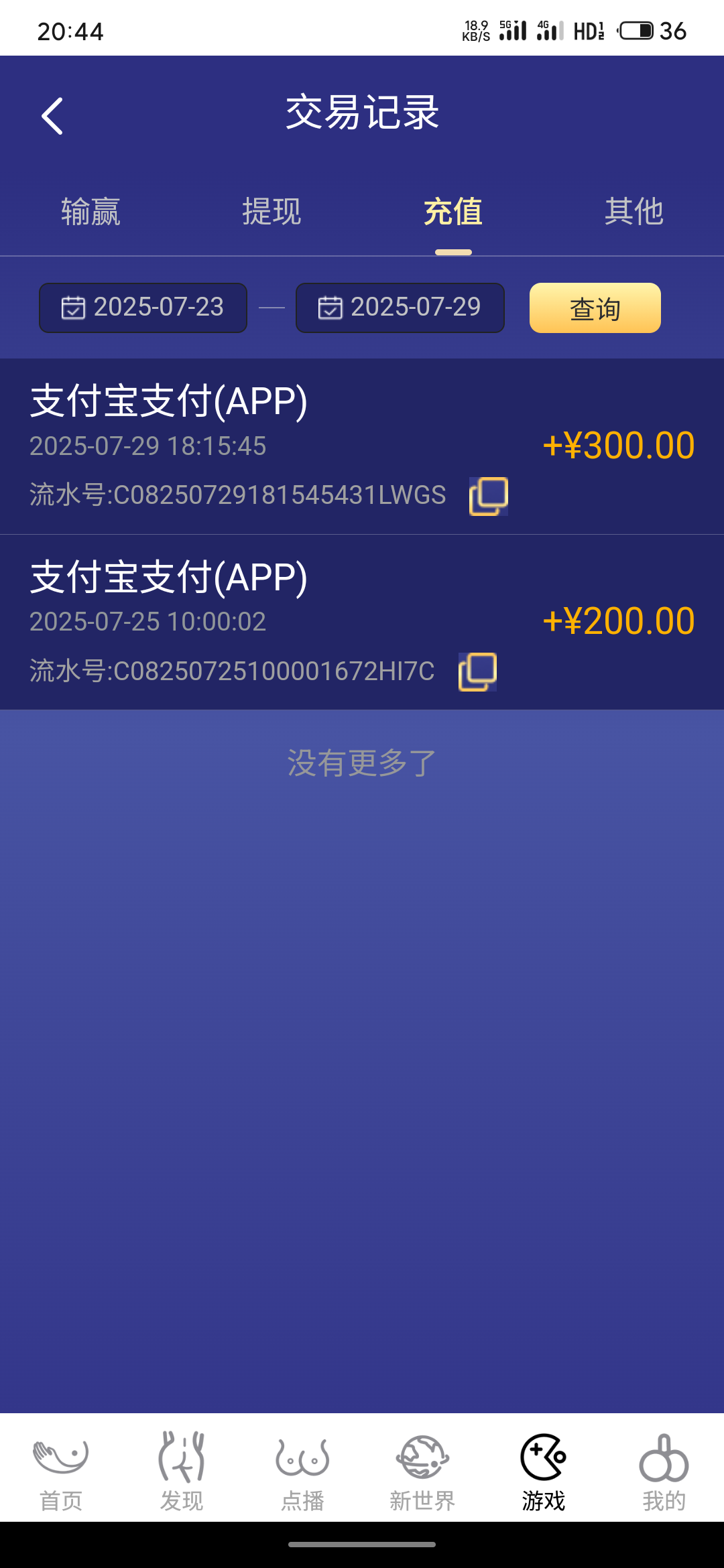Image resolution: width=724 pixels, height=1568 pixels.
Task: Open the end date picker field
Action: (x=400, y=308)
